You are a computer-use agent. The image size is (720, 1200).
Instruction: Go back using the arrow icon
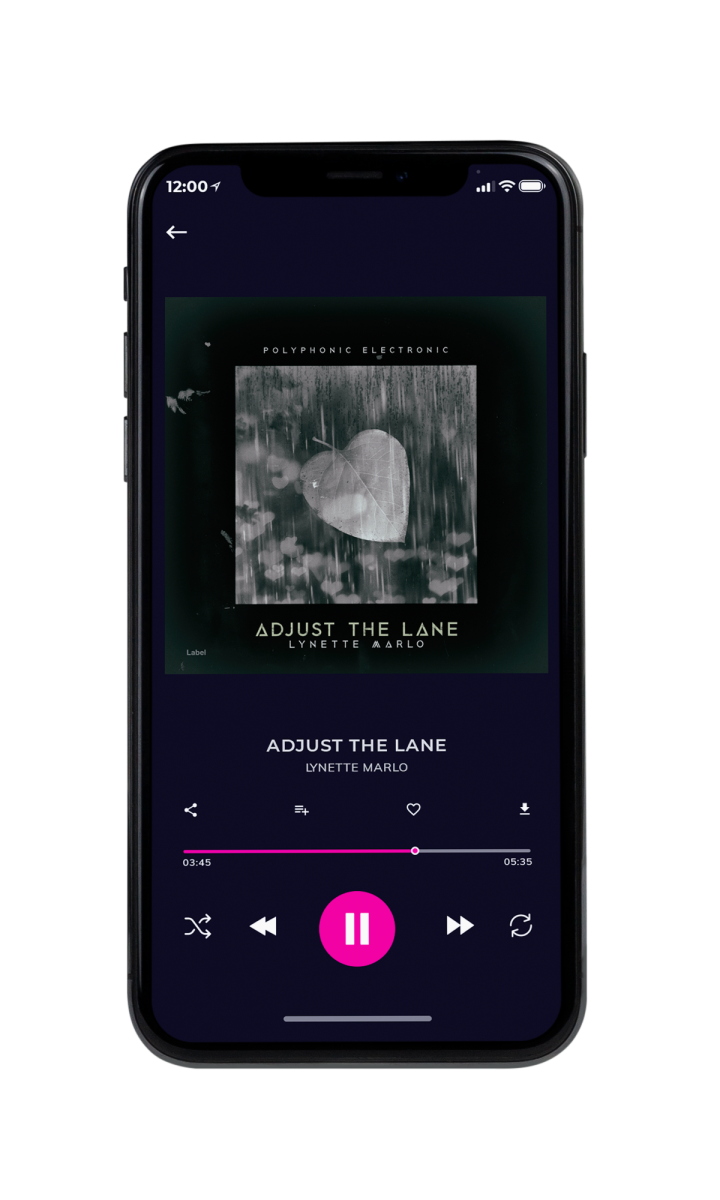click(177, 232)
